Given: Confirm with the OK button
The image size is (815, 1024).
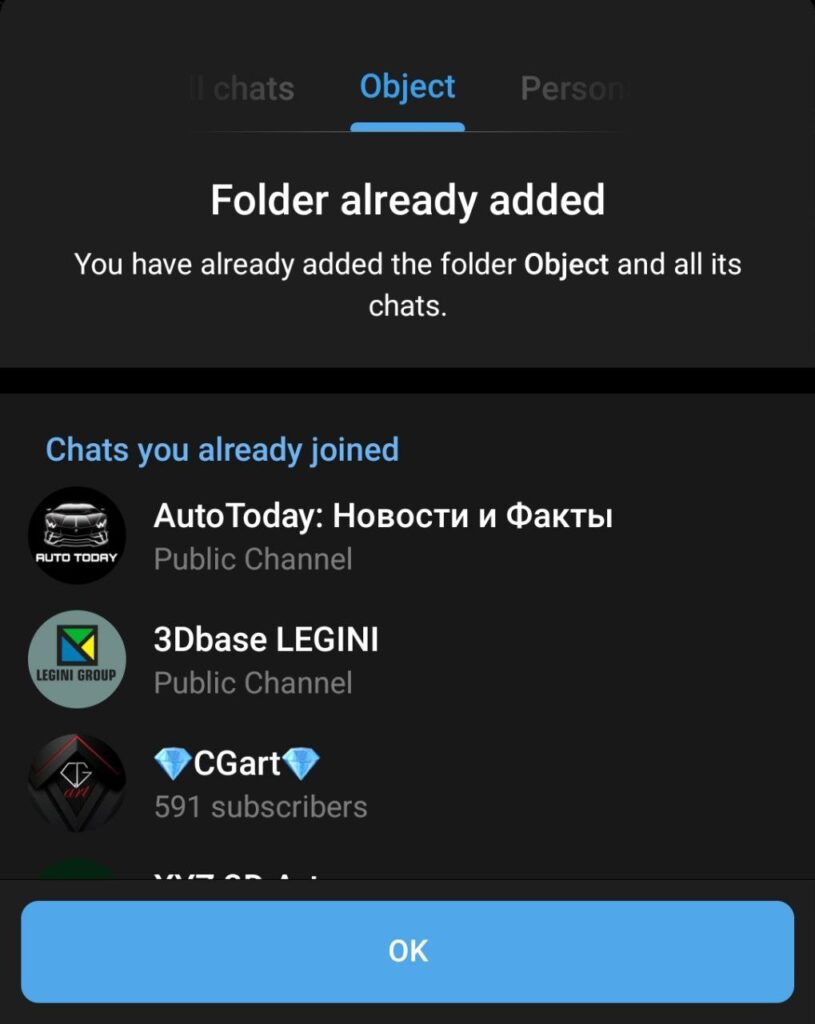Looking at the screenshot, I should [407, 950].
